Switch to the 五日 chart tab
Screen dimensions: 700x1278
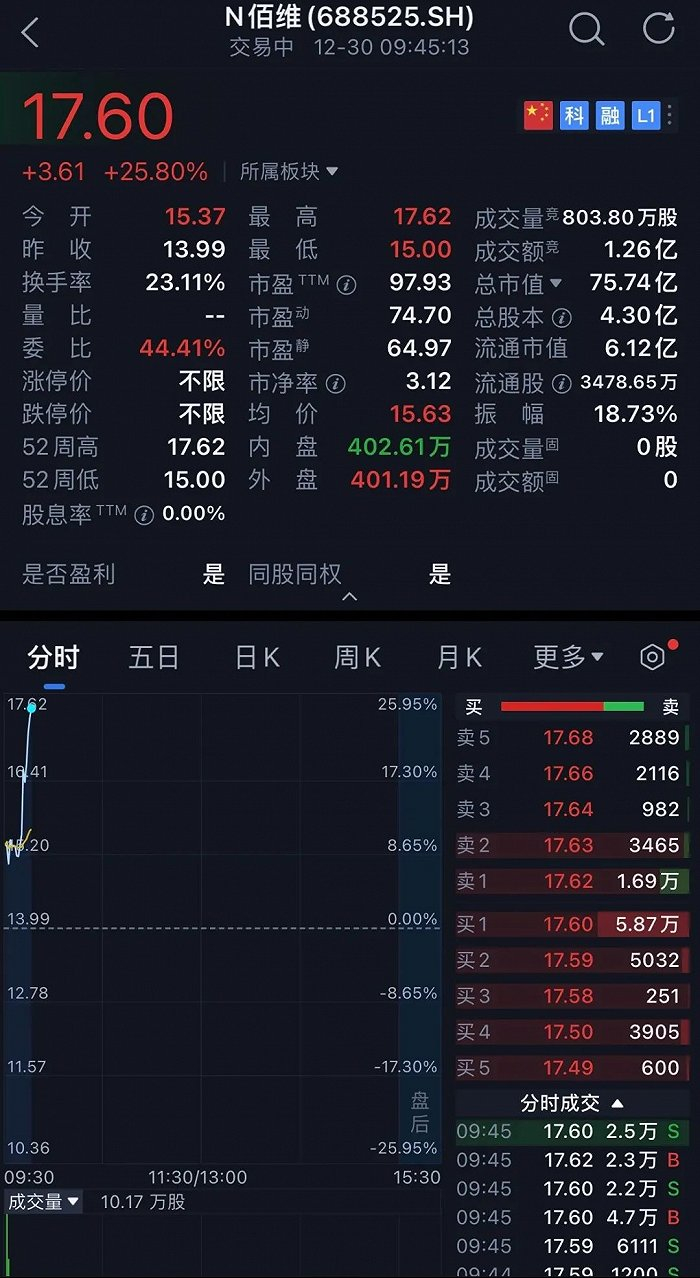click(154, 657)
